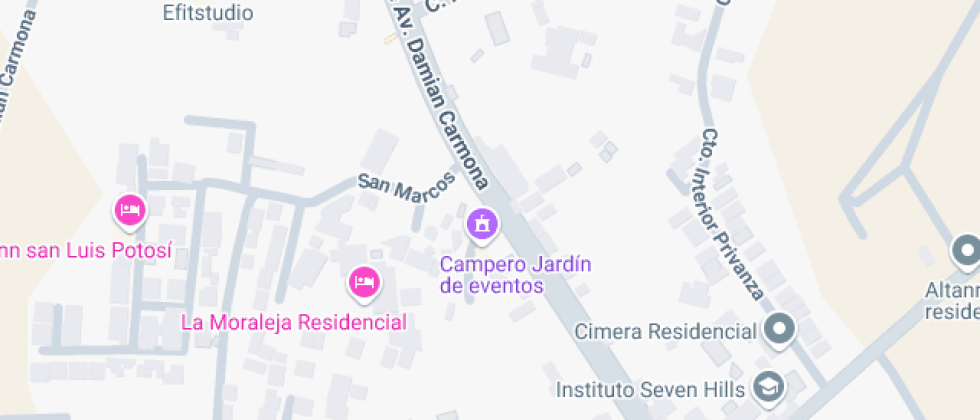The height and width of the screenshot is (420, 980).
Task: Select La Moraleja Residencial hotel pin
Action: coord(365,282)
